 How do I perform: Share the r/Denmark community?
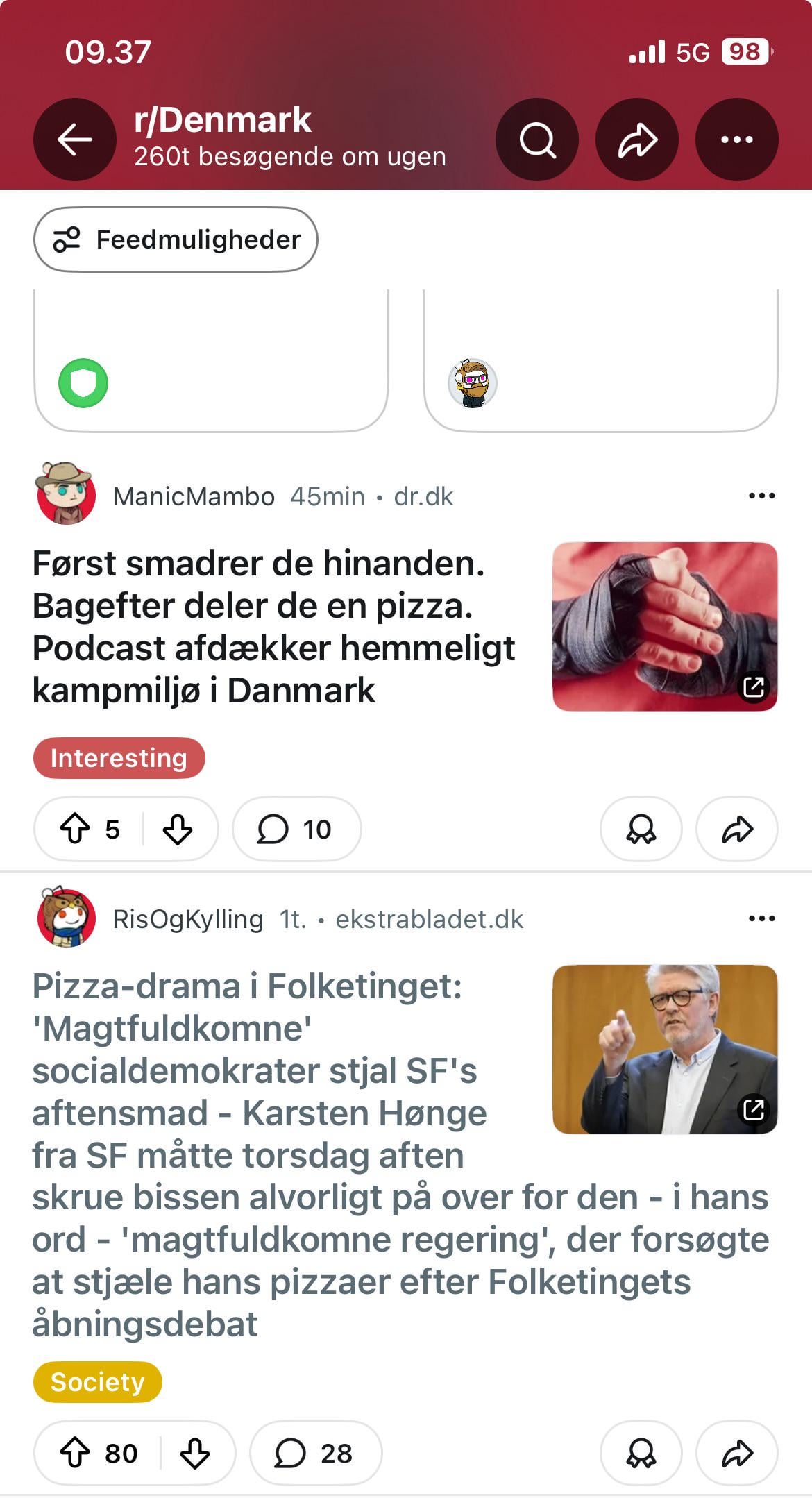(637, 140)
